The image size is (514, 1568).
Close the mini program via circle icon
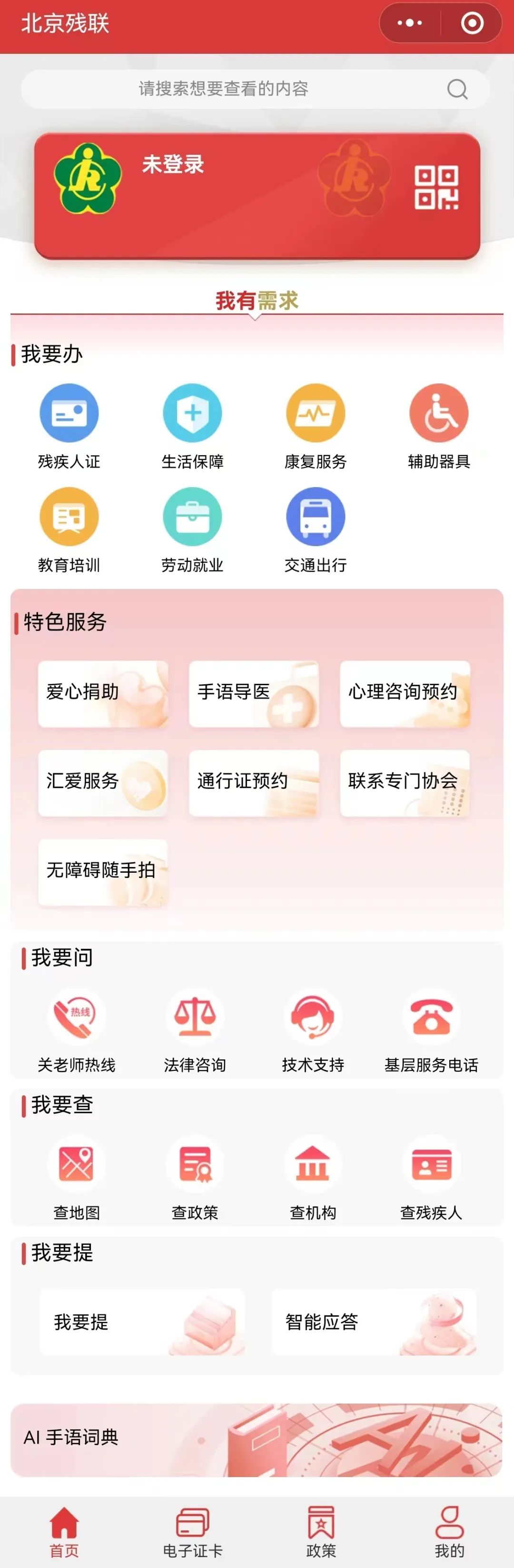tap(472, 23)
